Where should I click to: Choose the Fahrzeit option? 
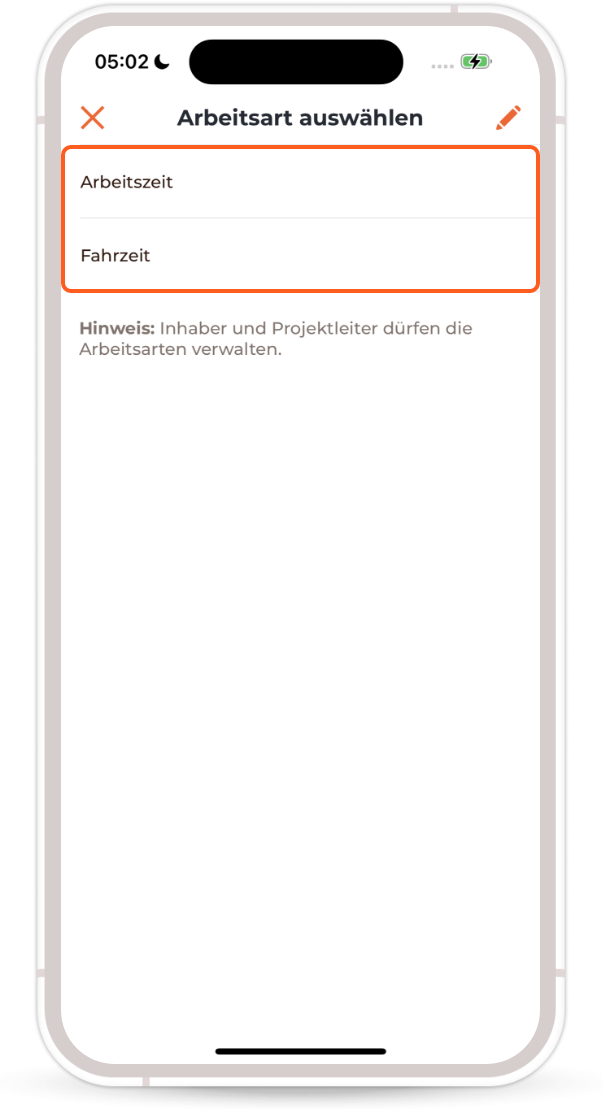(300, 255)
